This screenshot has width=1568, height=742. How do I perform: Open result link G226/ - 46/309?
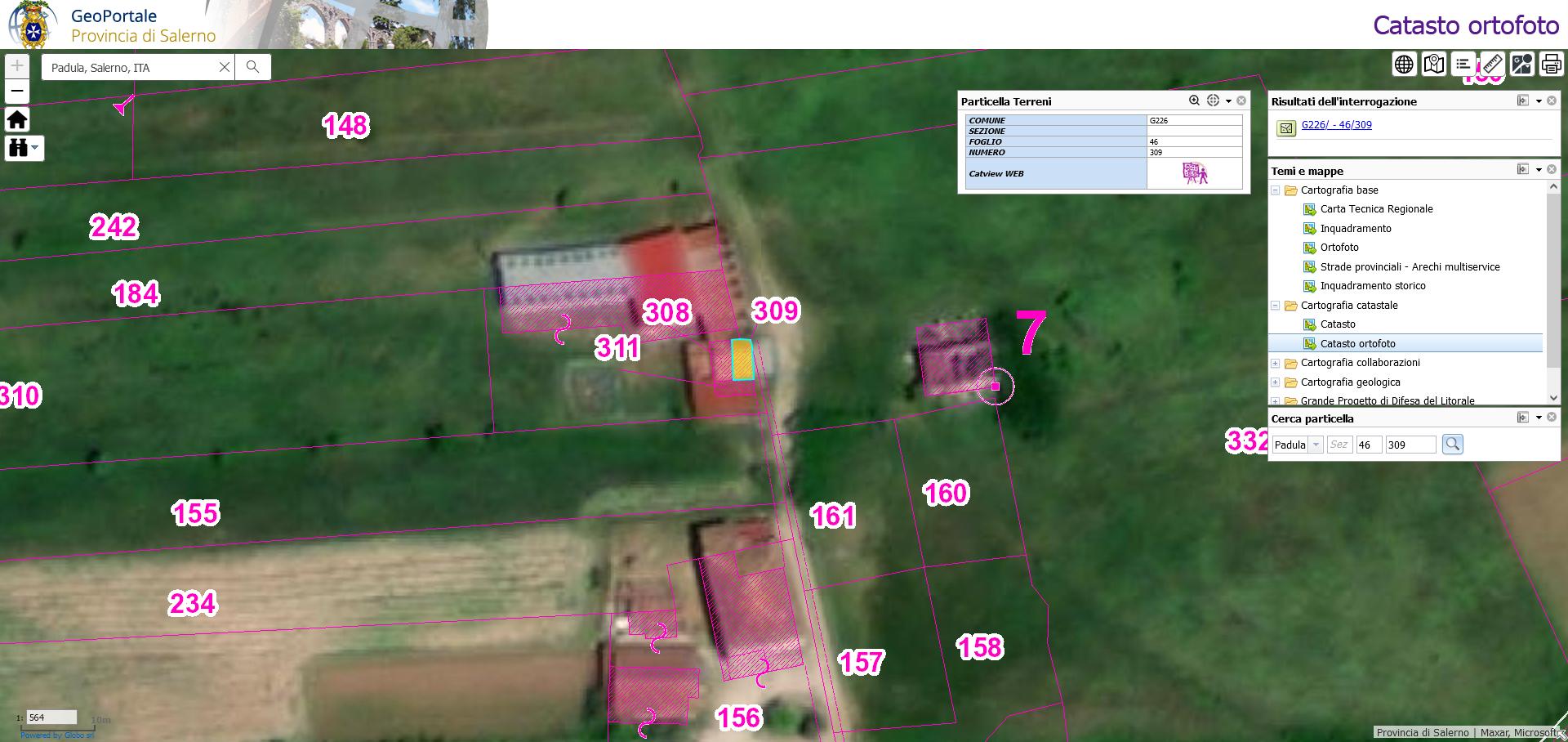(1336, 125)
